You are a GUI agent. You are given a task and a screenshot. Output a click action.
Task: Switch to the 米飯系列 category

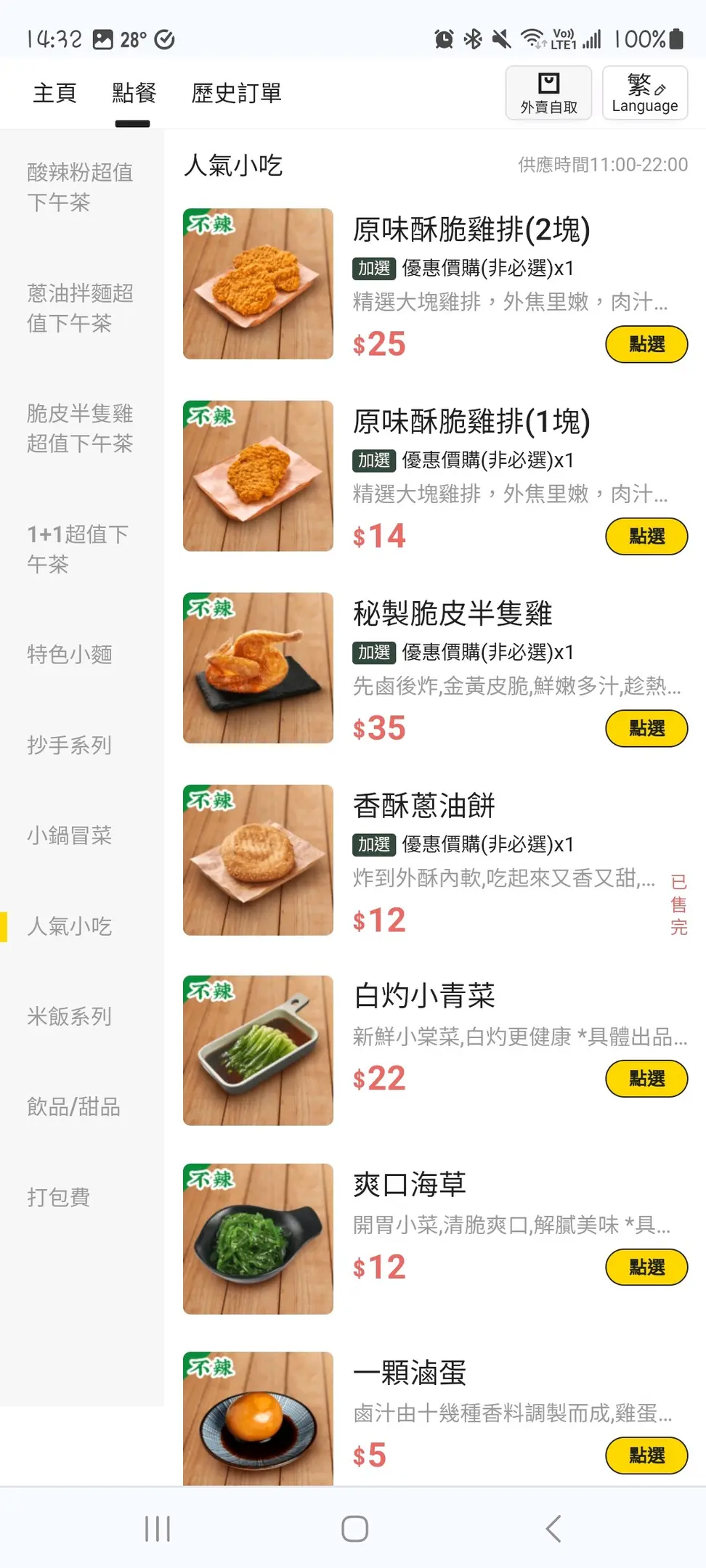point(70,1016)
